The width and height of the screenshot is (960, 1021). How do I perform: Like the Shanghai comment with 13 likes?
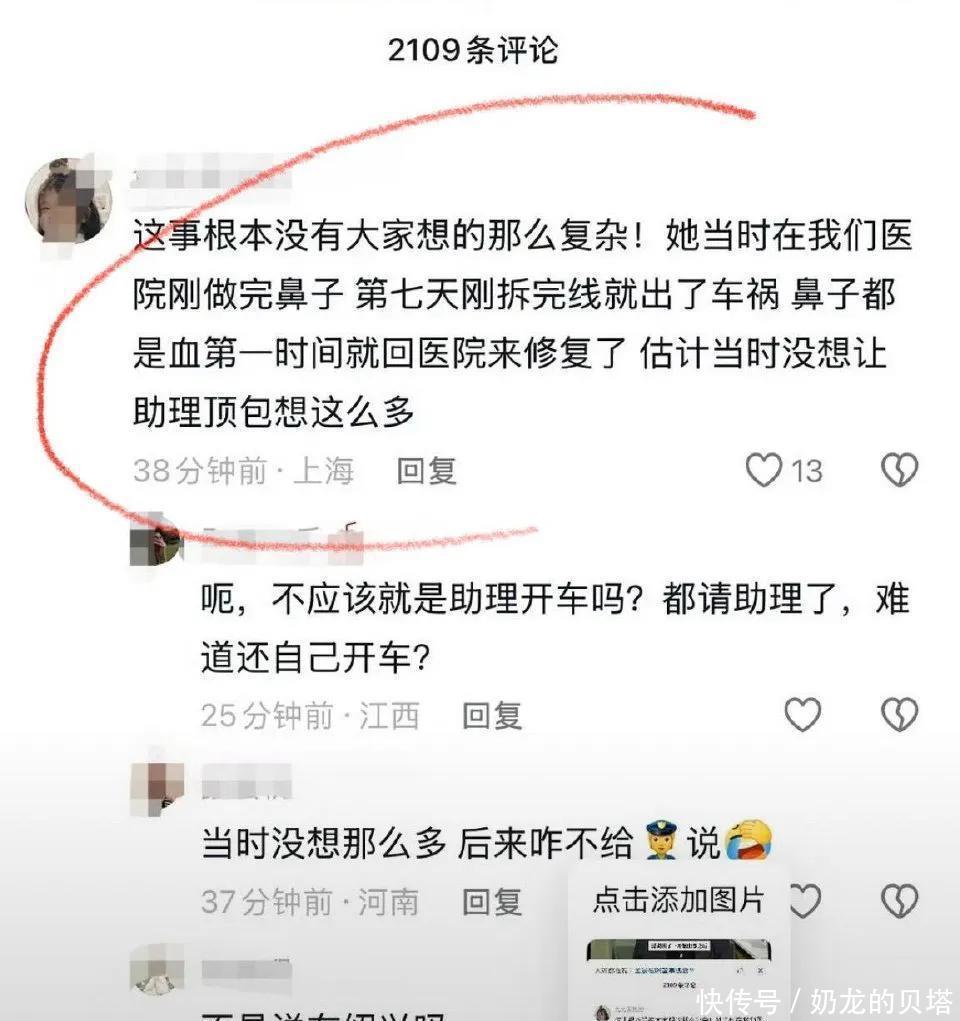click(x=765, y=470)
